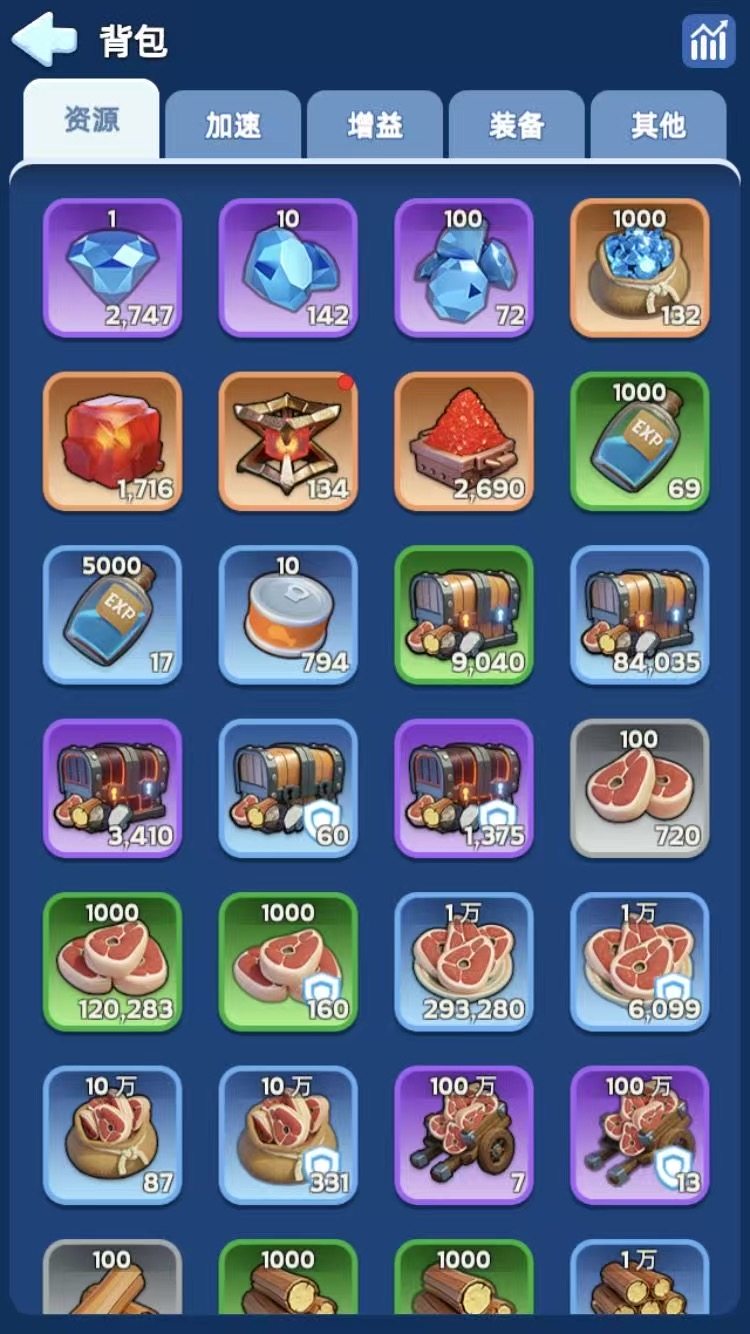750x1334 pixels.
Task: Open the gem bag item with 132
Action: [x=639, y=268]
